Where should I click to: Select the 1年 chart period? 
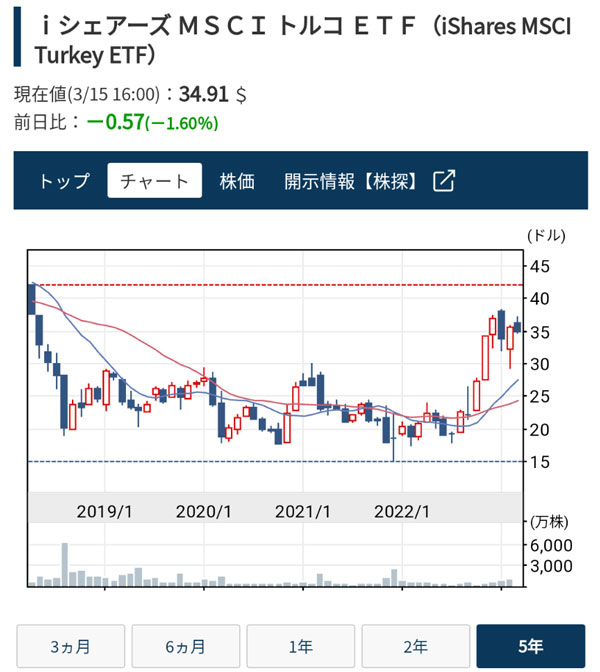pos(300,646)
